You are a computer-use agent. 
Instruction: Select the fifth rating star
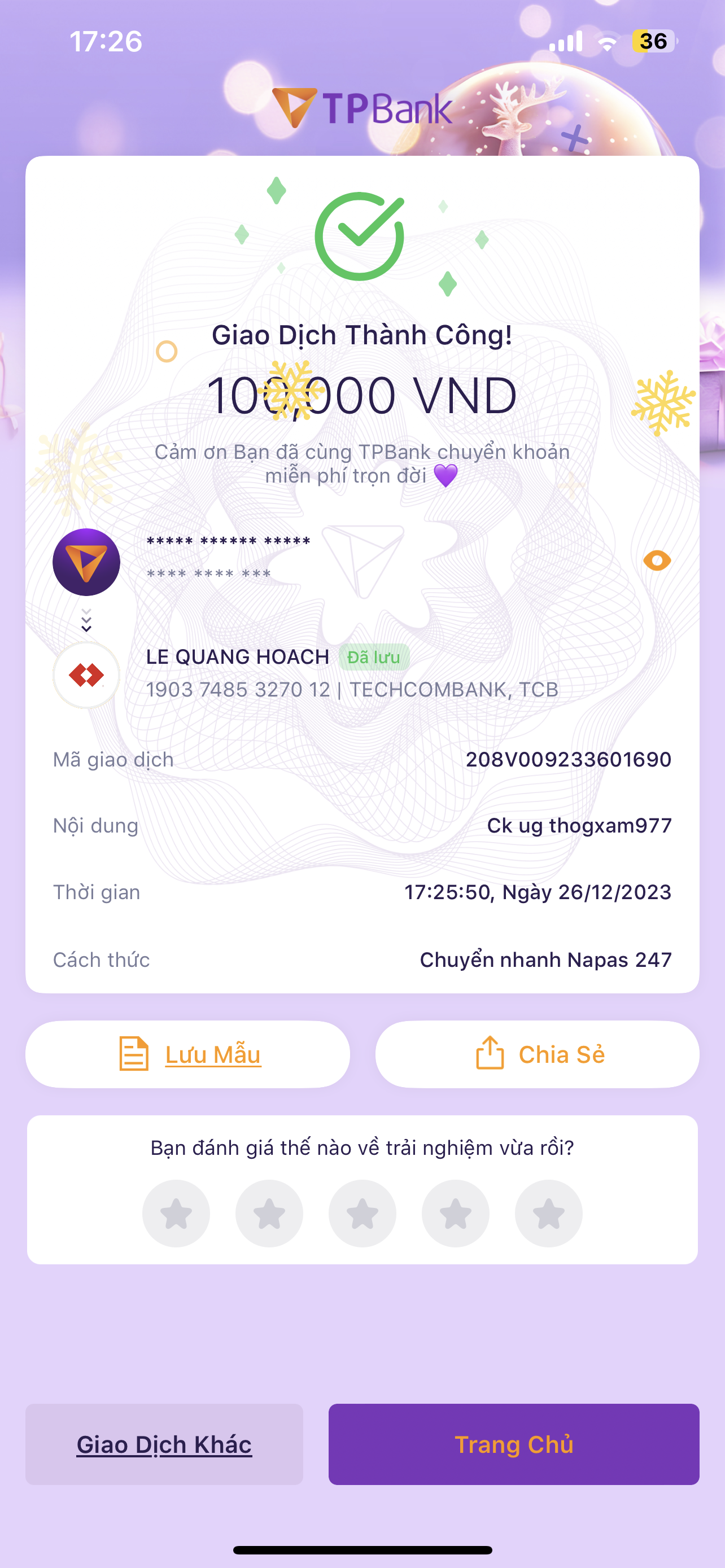[548, 1214]
